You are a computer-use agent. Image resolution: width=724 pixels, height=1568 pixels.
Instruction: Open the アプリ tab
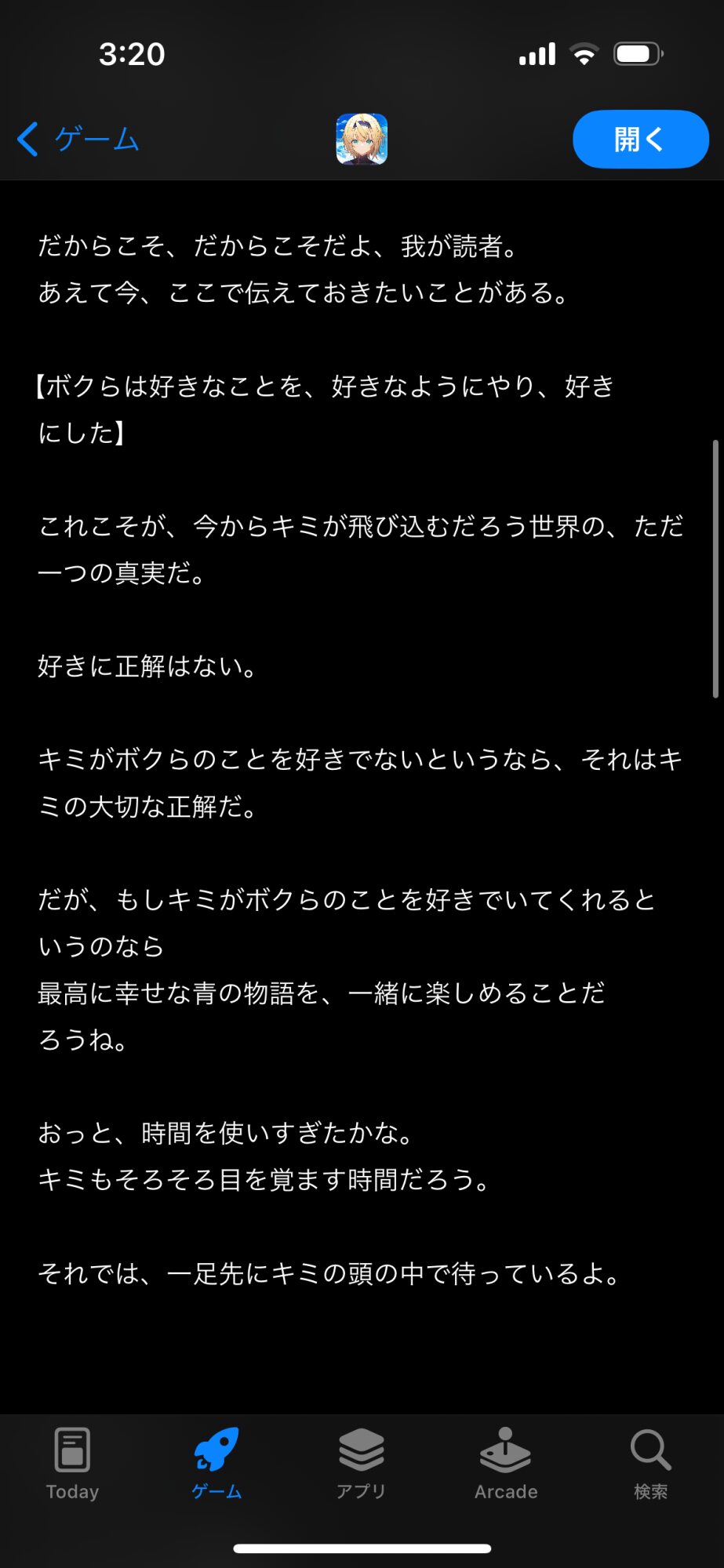(x=362, y=1464)
